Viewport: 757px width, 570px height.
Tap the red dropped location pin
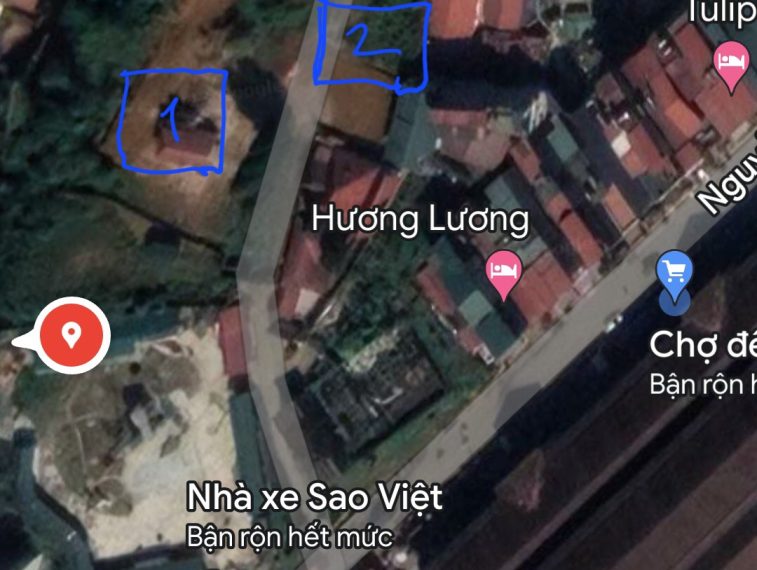[71, 334]
